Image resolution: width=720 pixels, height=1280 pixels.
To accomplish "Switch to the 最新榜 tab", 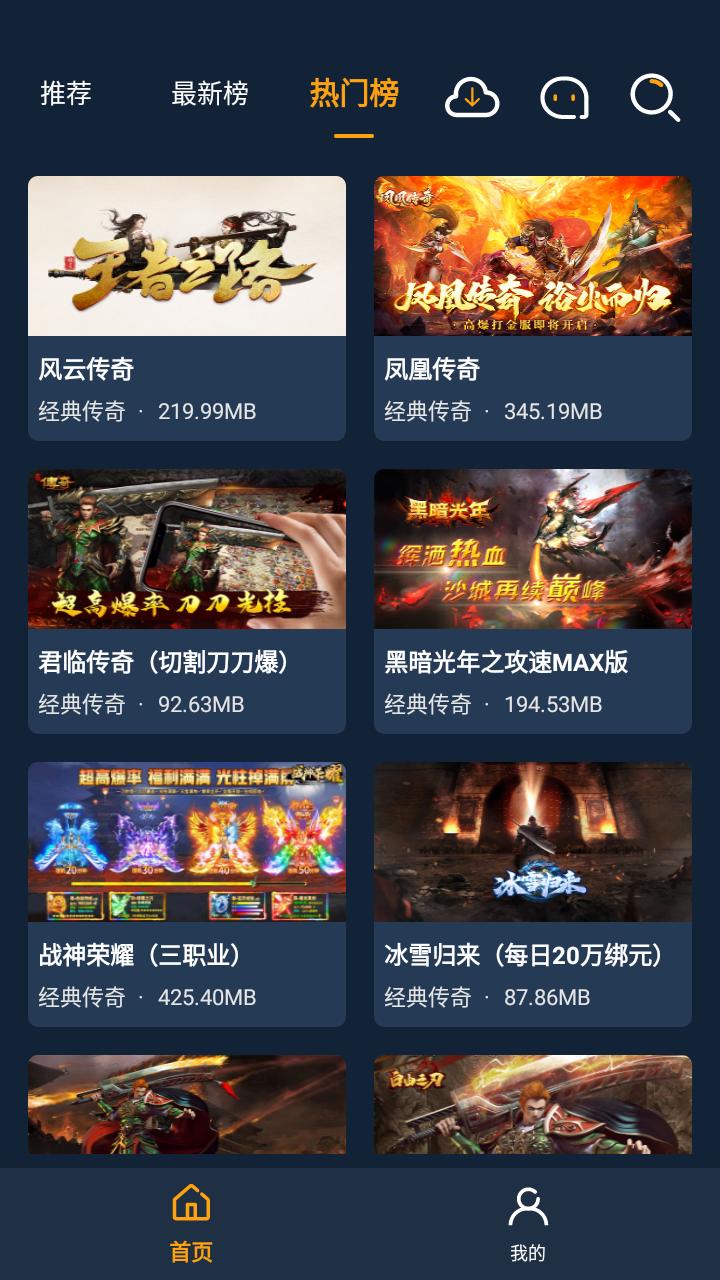I will tap(209, 94).
